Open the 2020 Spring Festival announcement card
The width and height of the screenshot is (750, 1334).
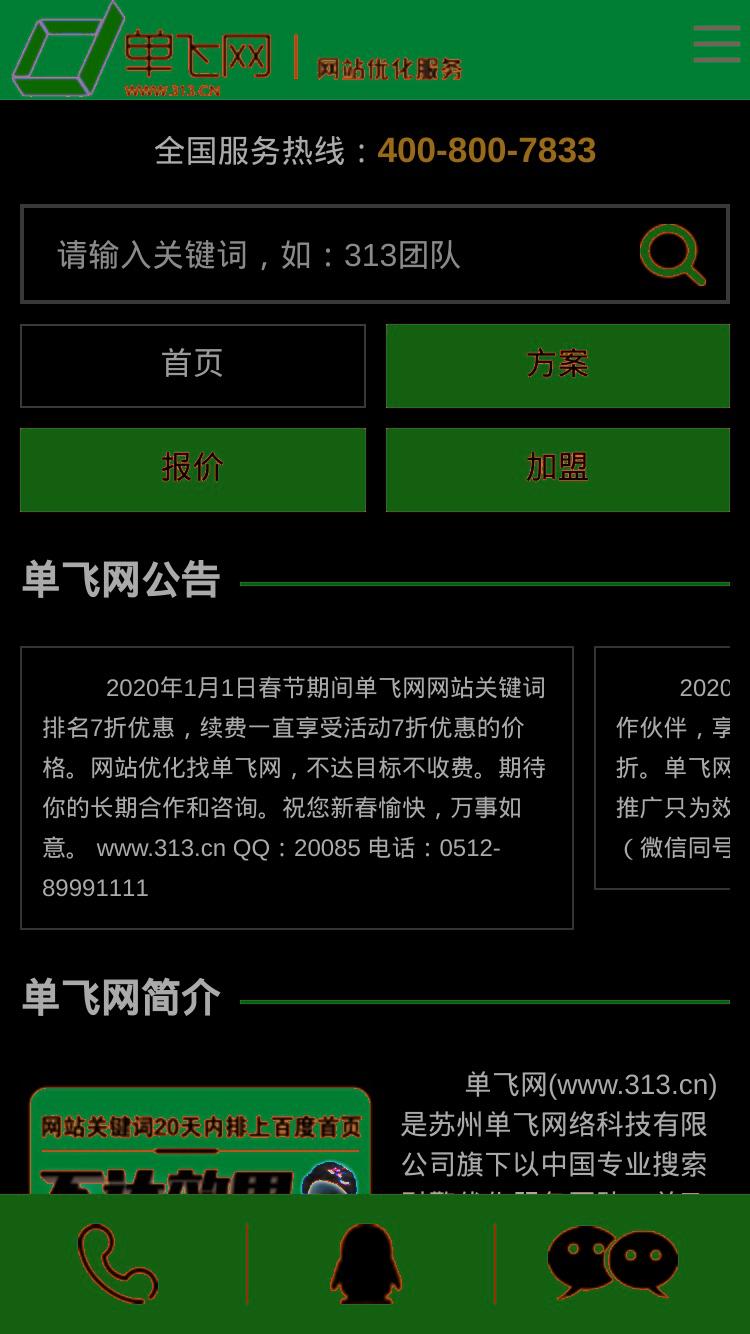(x=297, y=788)
